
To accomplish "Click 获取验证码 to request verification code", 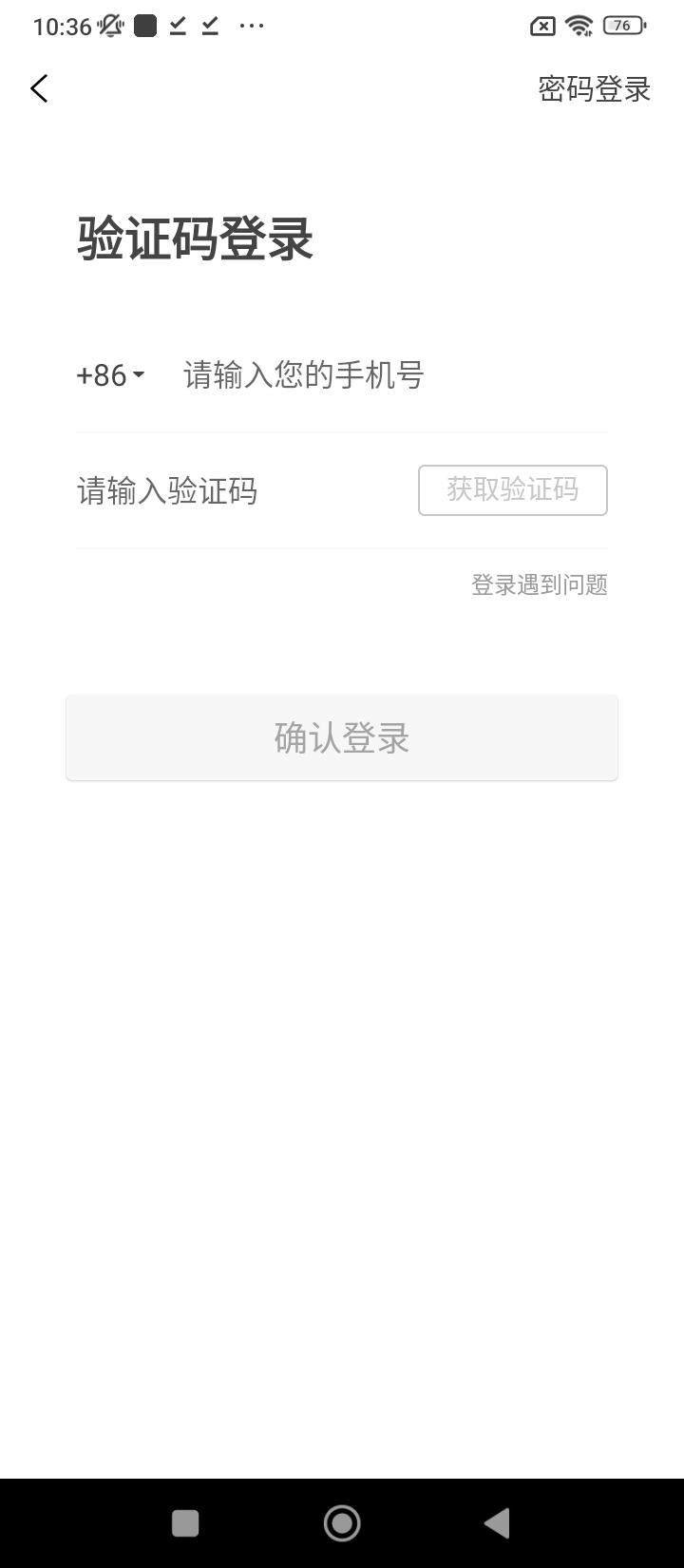I will pos(513,490).
